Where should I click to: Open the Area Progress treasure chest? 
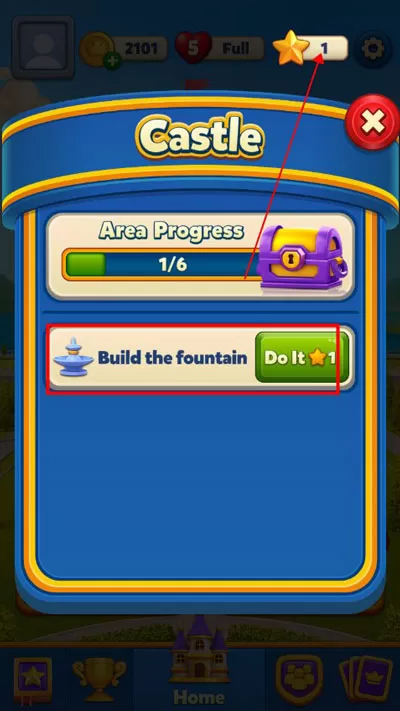302,258
